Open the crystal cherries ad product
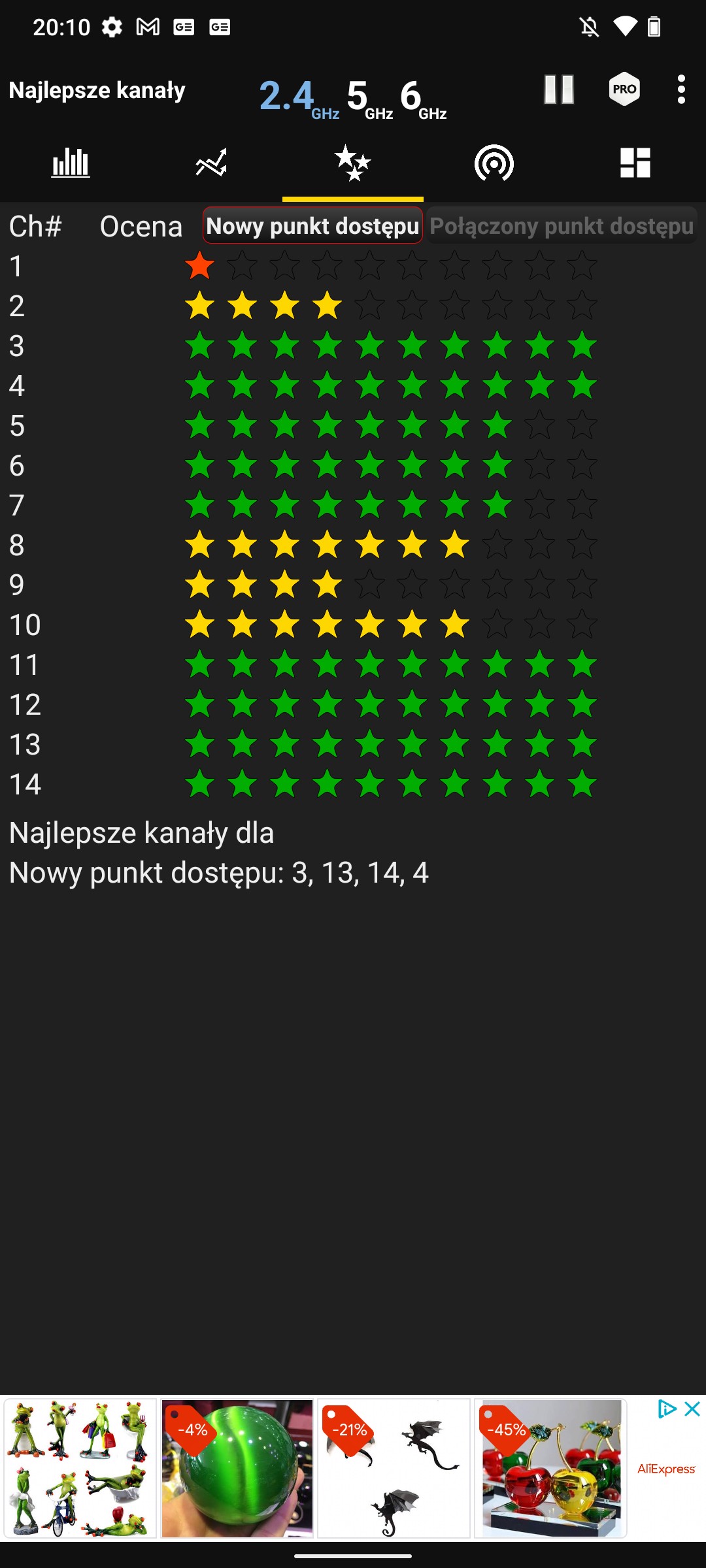 click(550, 1468)
